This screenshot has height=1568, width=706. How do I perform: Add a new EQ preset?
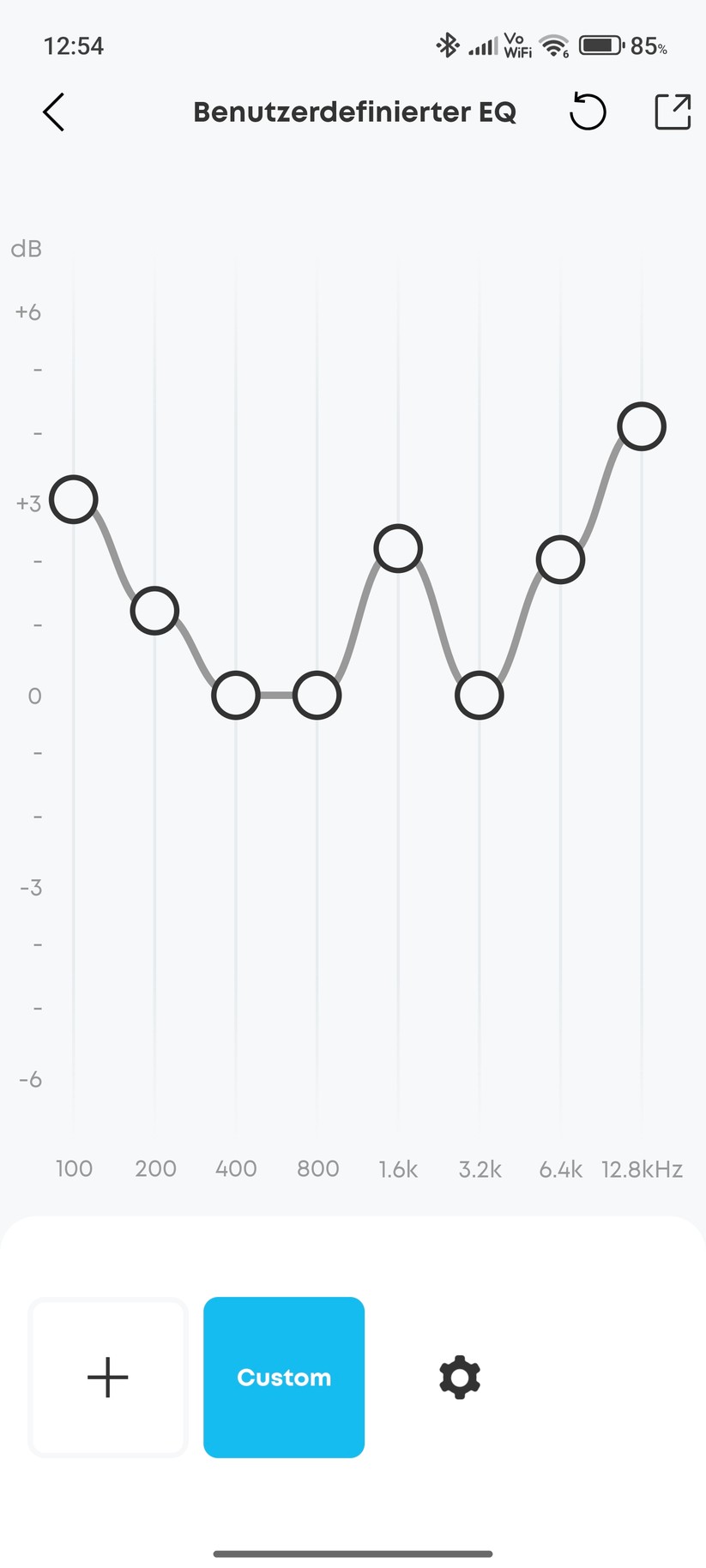[108, 1377]
